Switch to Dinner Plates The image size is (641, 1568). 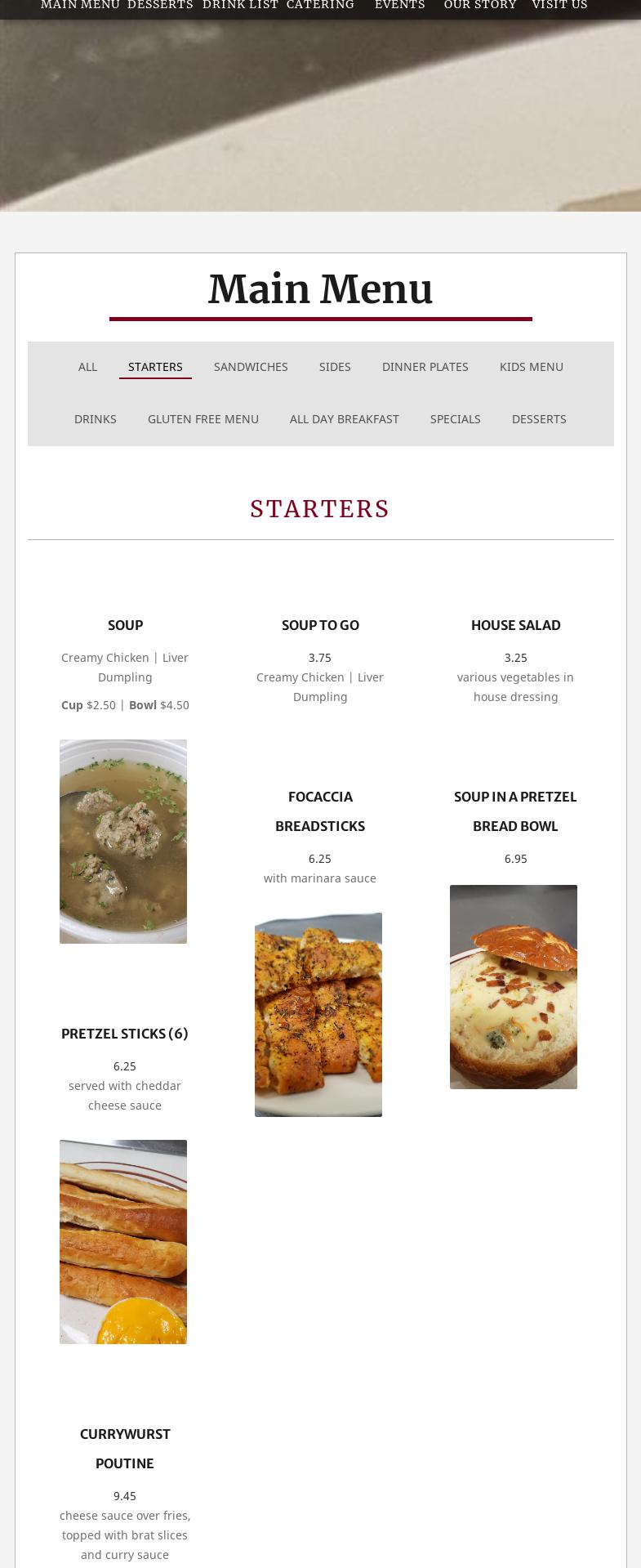(425, 367)
